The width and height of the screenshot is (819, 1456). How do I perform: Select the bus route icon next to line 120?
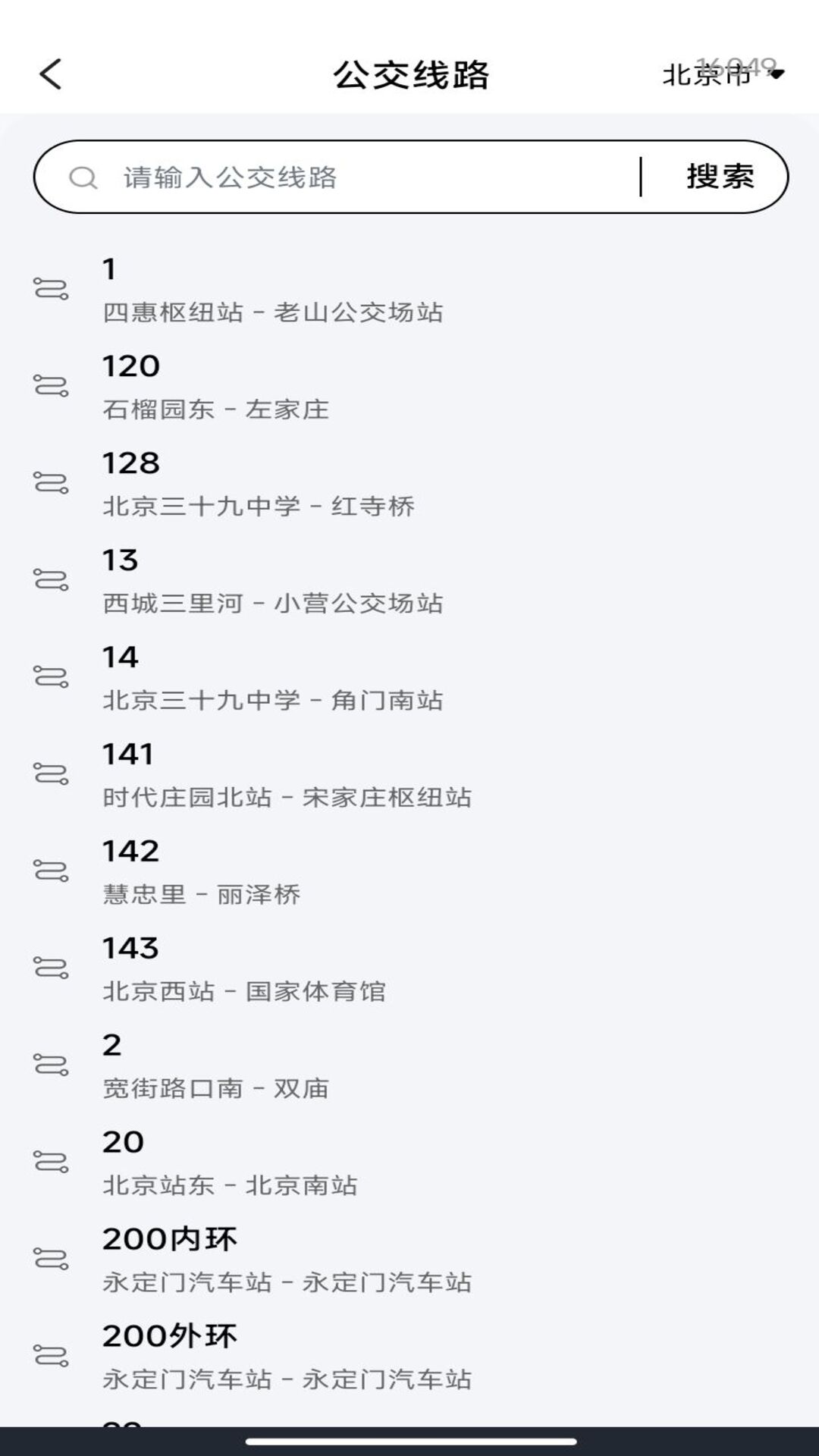pos(52,387)
